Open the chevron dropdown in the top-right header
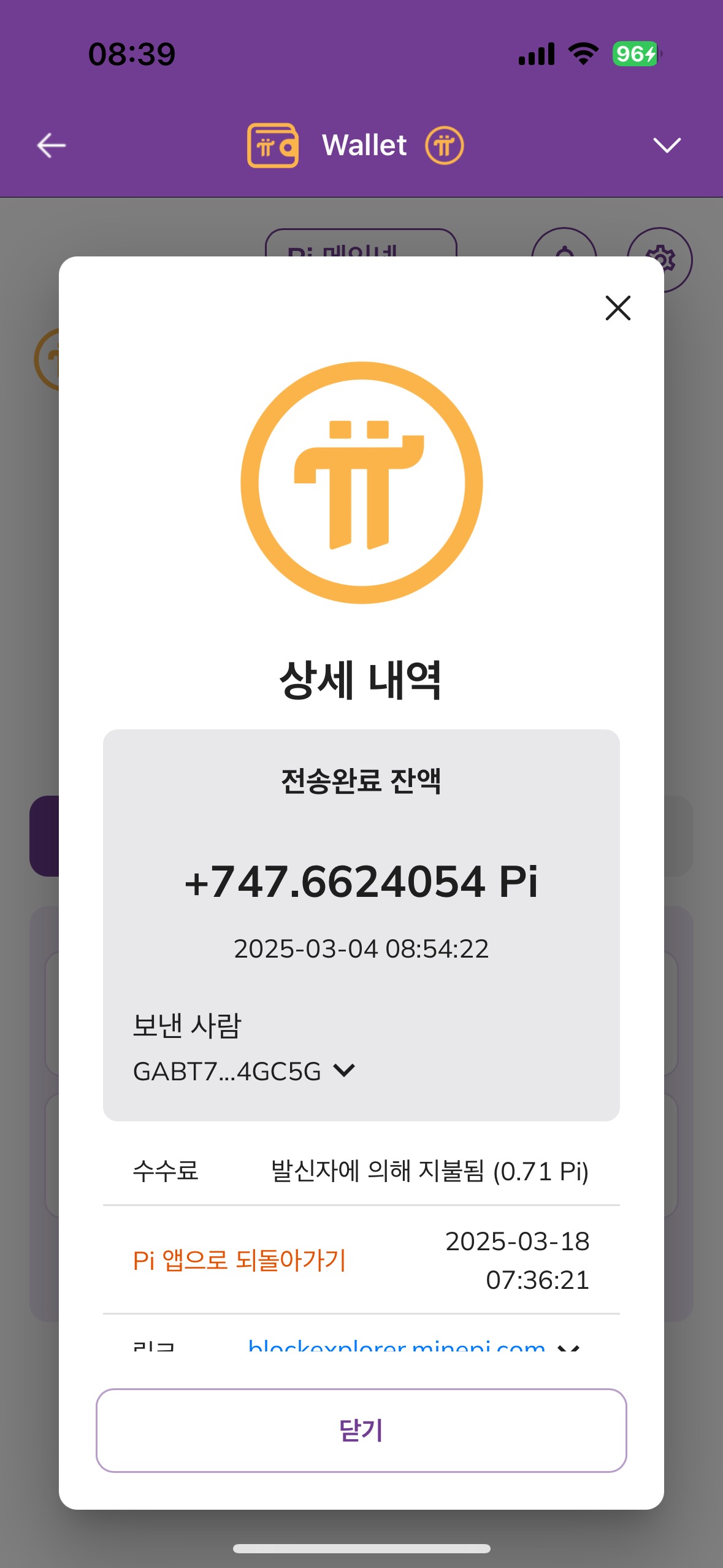Image resolution: width=723 pixels, height=1568 pixels. pos(668,145)
